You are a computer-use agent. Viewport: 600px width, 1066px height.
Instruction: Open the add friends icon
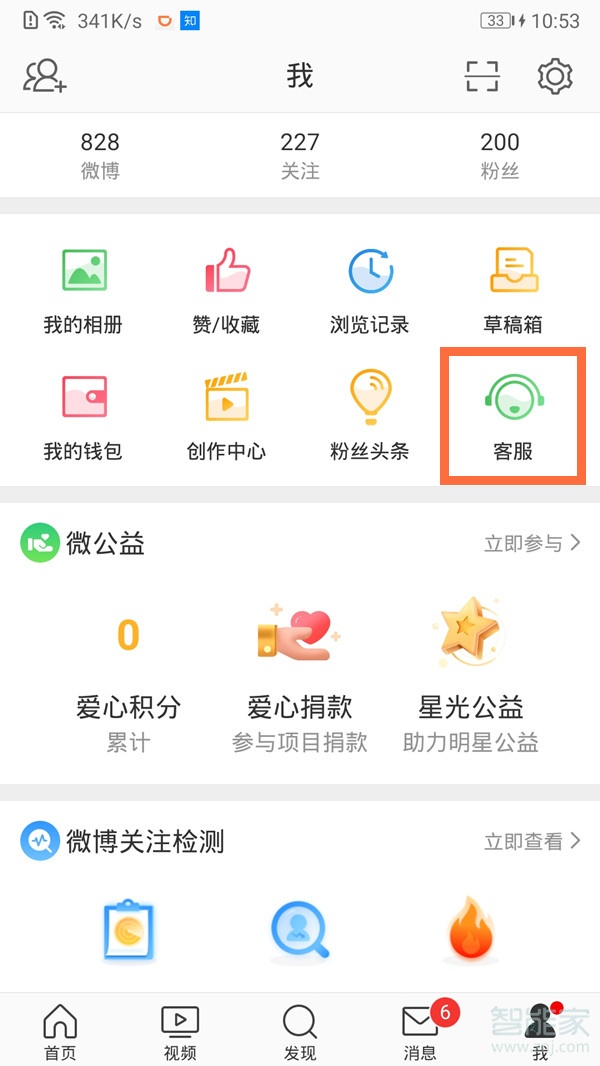tap(45, 76)
